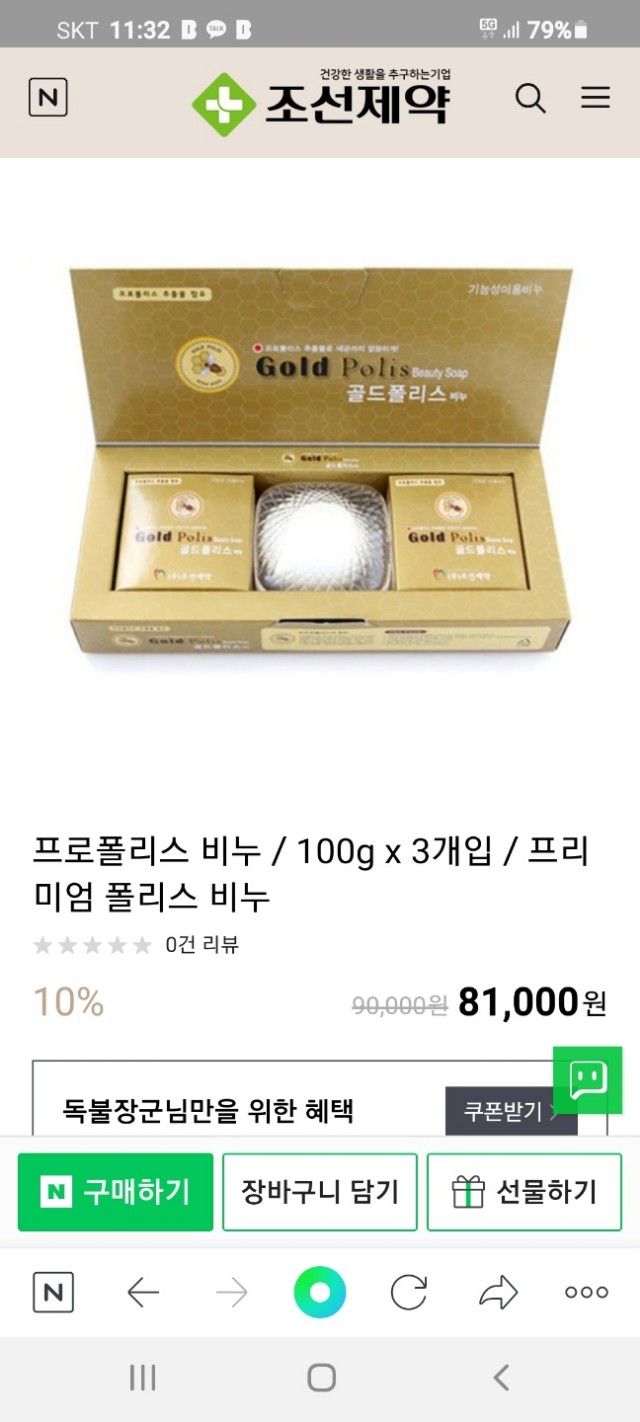Tap the green circle button in the browser bar
Viewport: 640px width, 1422px height.
[320, 1293]
